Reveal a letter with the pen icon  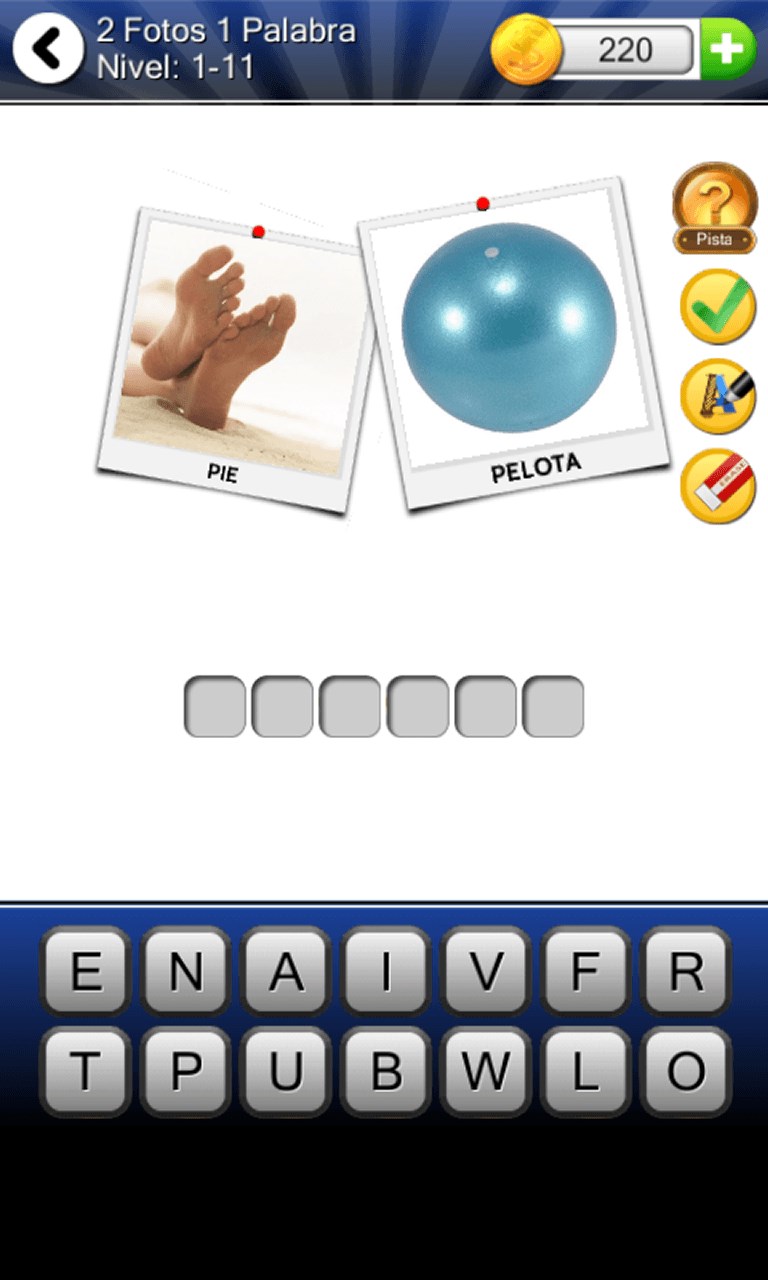tap(717, 396)
